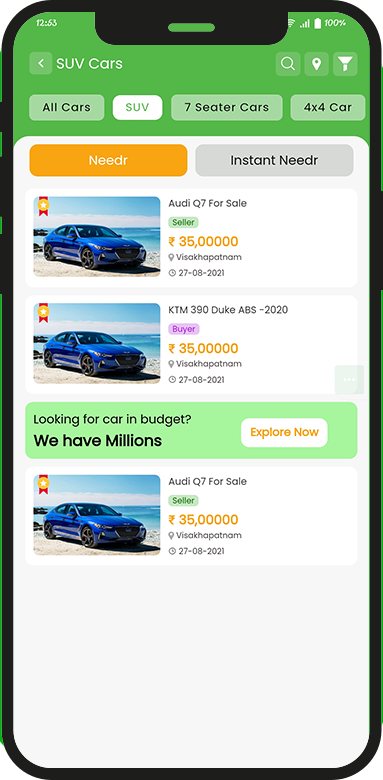The height and width of the screenshot is (780, 383).
Task: Open the location pin
Action: [x=316, y=64]
